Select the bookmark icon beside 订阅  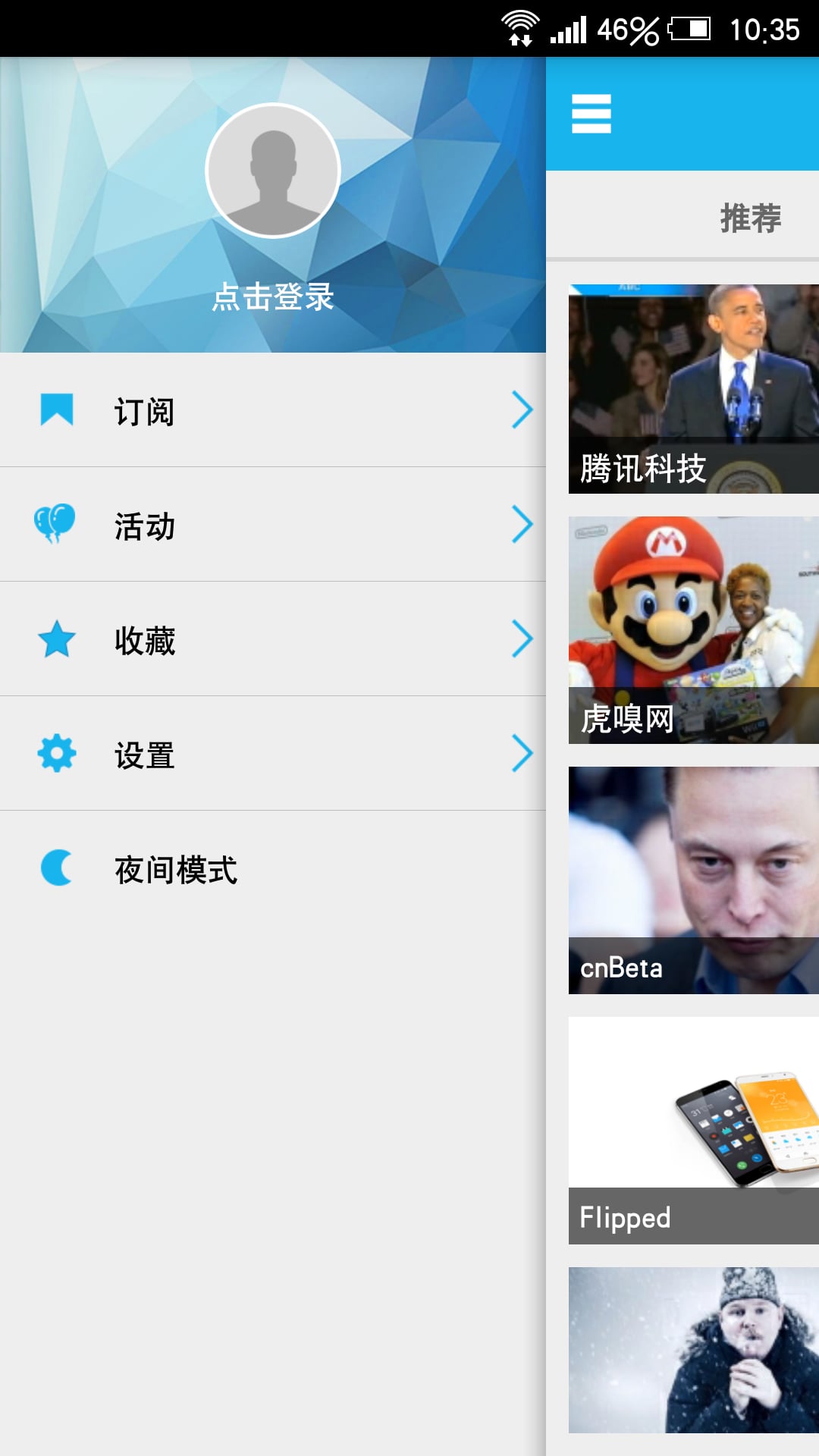[56, 410]
